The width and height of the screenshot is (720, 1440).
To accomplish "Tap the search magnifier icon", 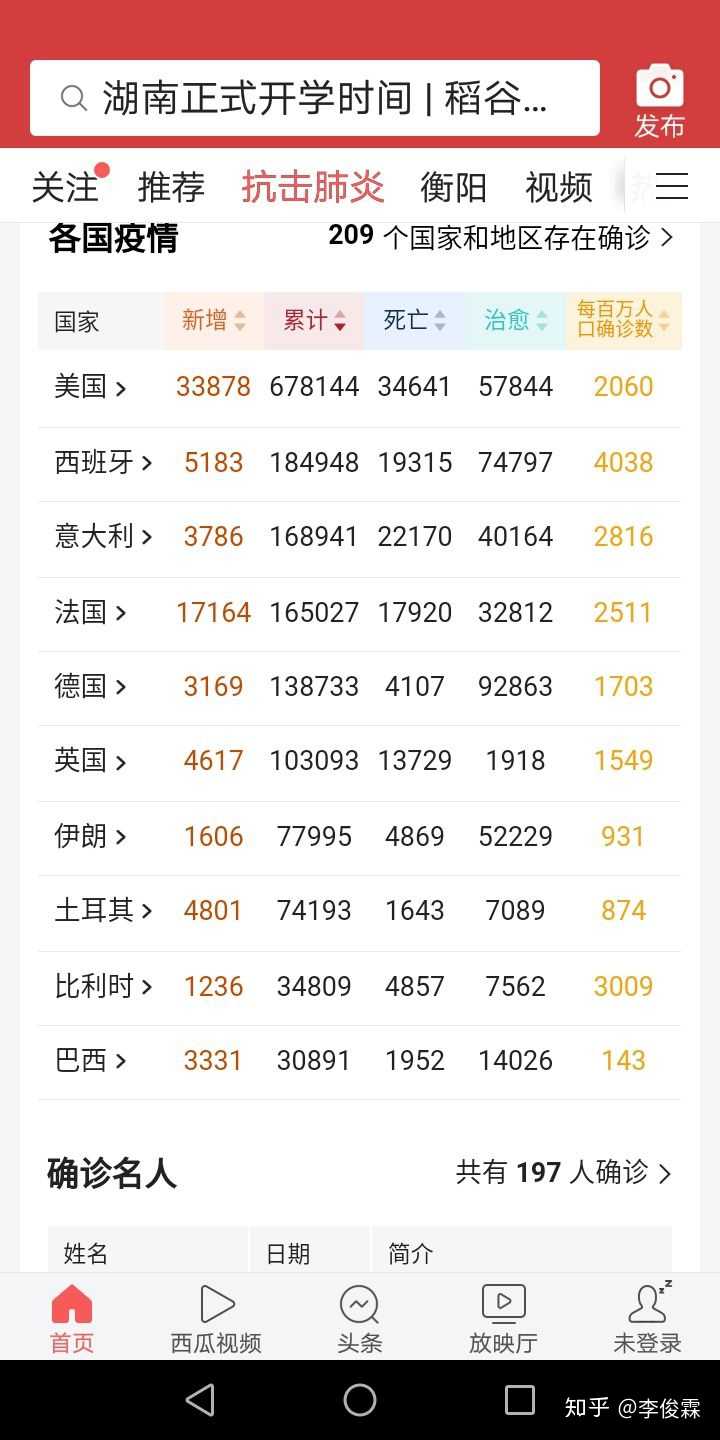I will coord(73,97).
